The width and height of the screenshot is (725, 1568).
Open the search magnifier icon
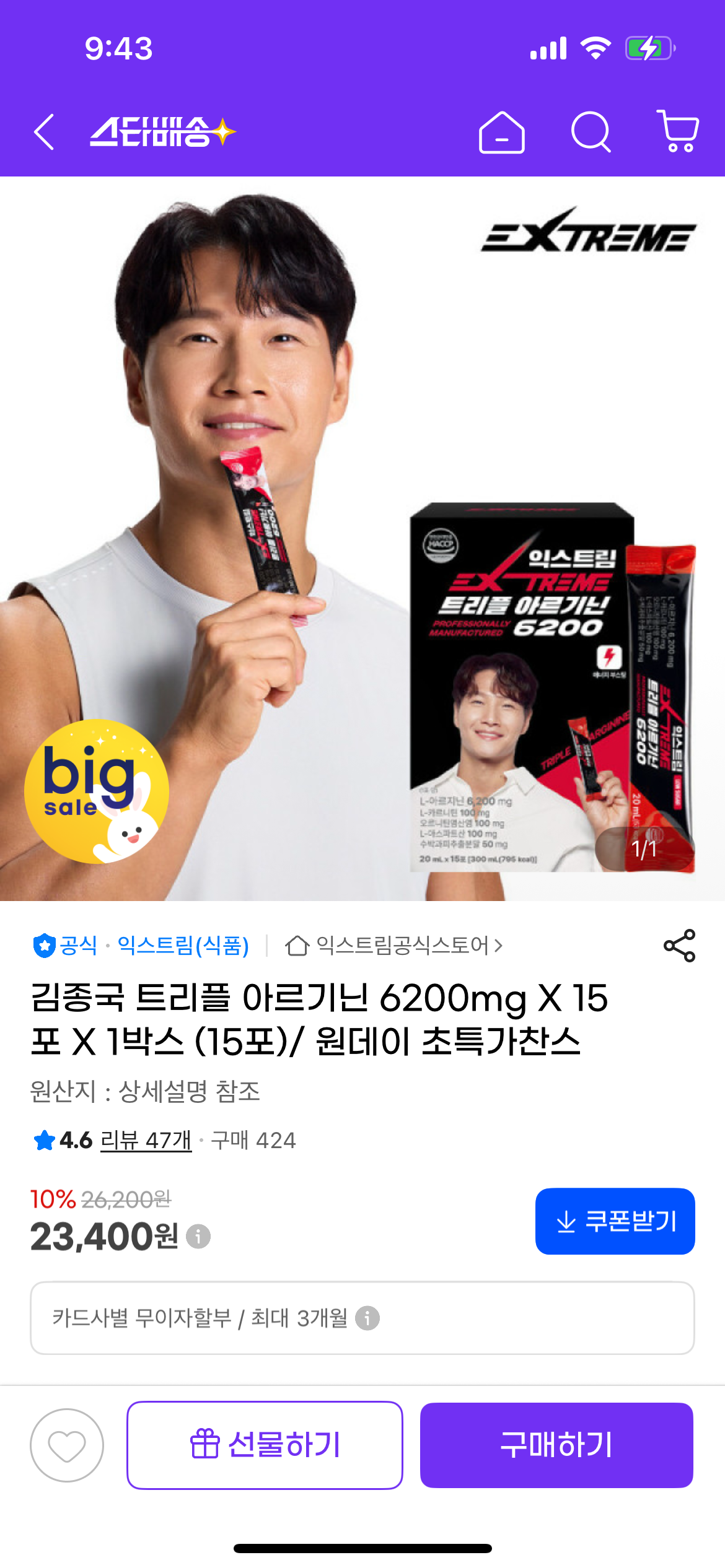tap(591, 132)
